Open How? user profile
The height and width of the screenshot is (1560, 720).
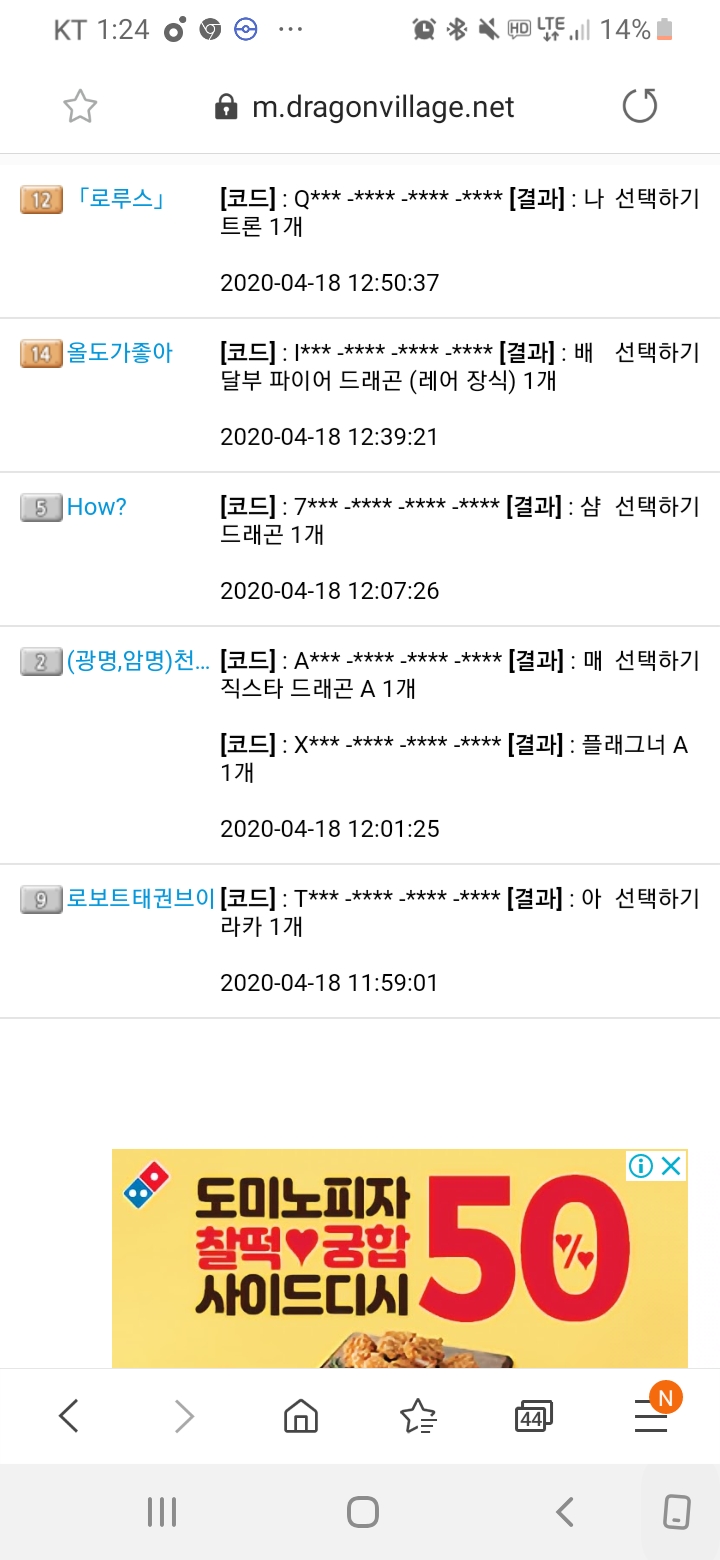coord(97,507)
